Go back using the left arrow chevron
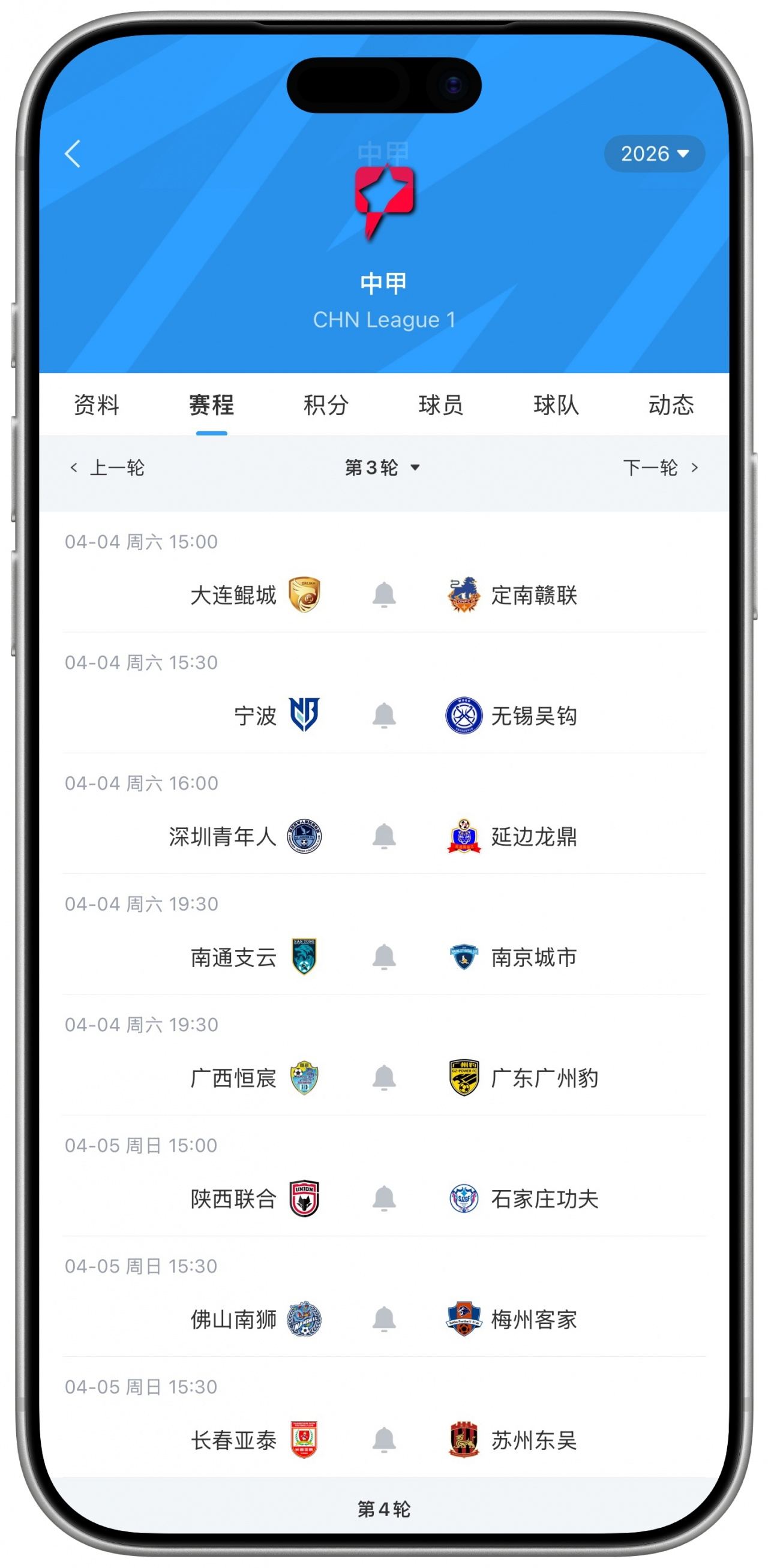768x1568 pixels. pos(73,154)
